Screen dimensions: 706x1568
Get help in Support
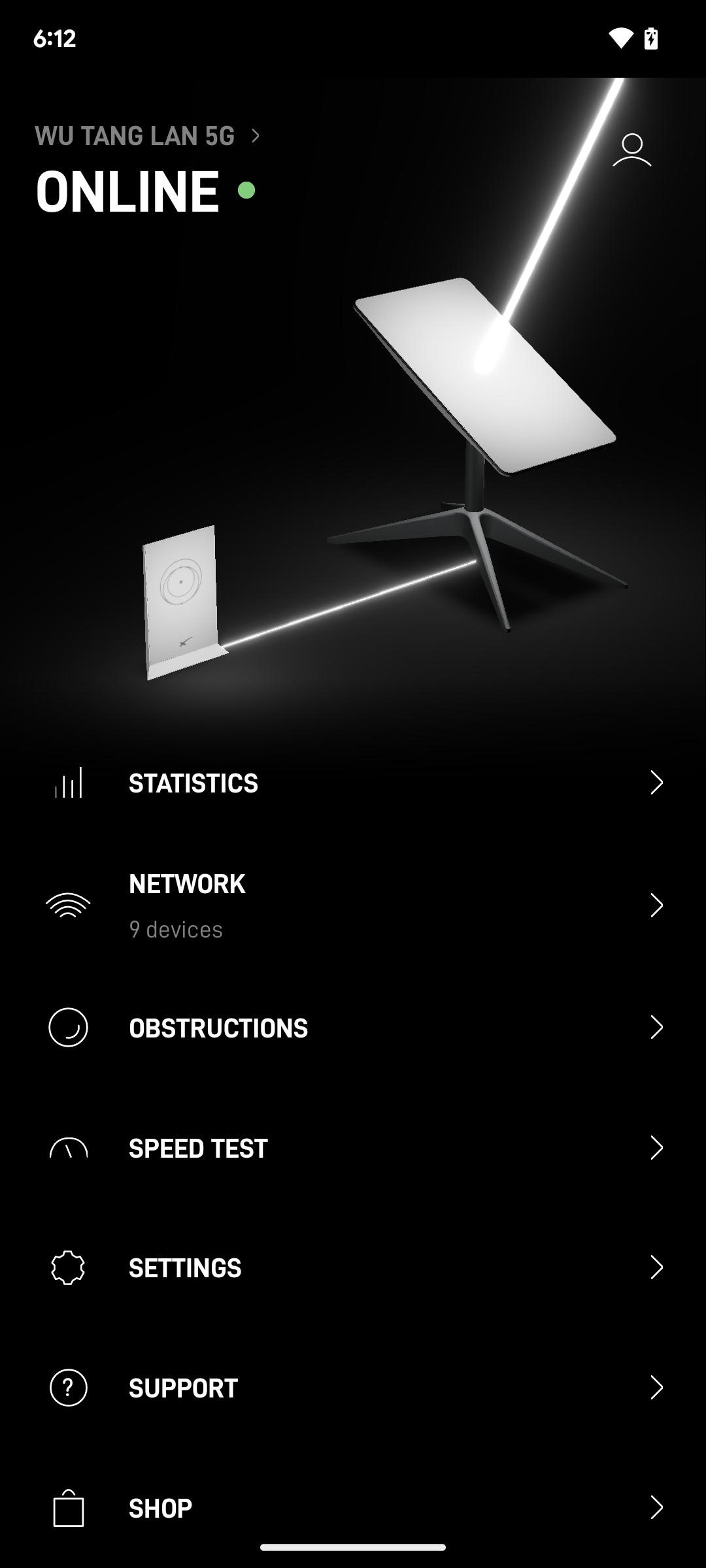point(353,1388)
